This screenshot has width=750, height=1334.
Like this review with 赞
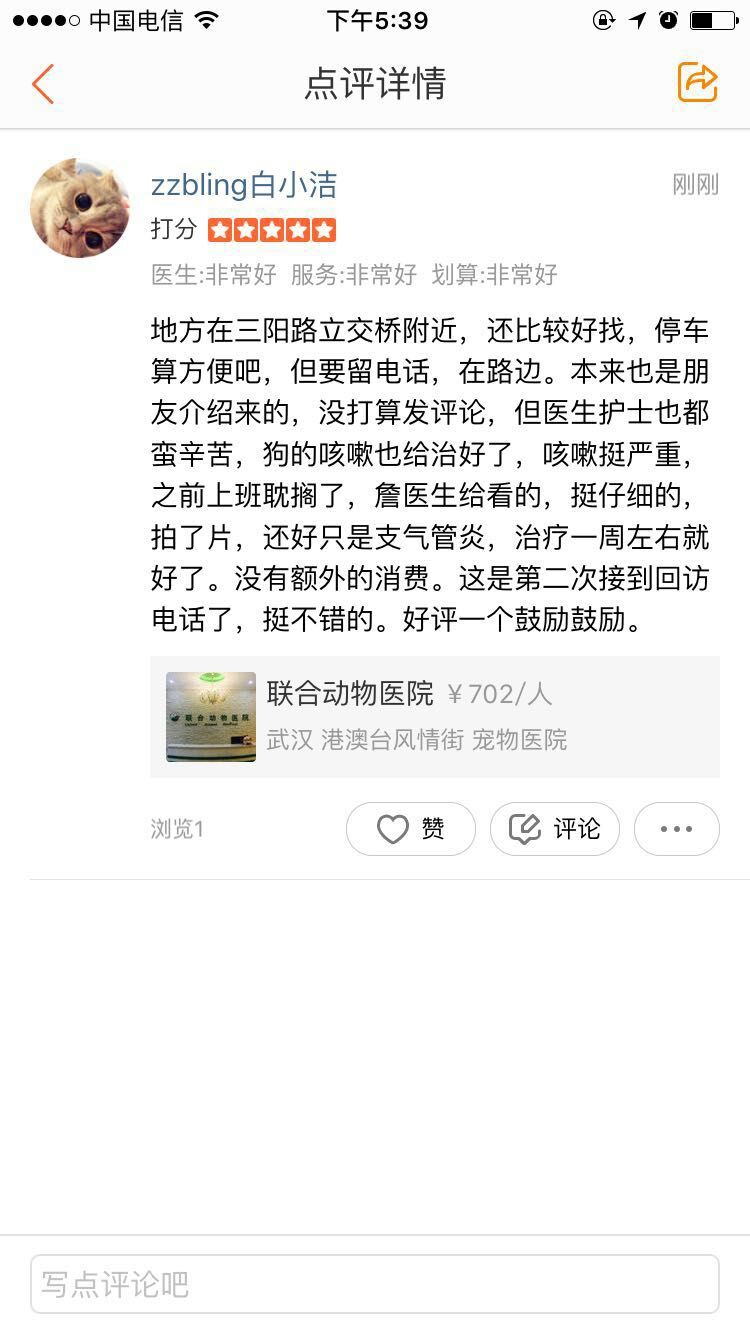pos(410,828)
